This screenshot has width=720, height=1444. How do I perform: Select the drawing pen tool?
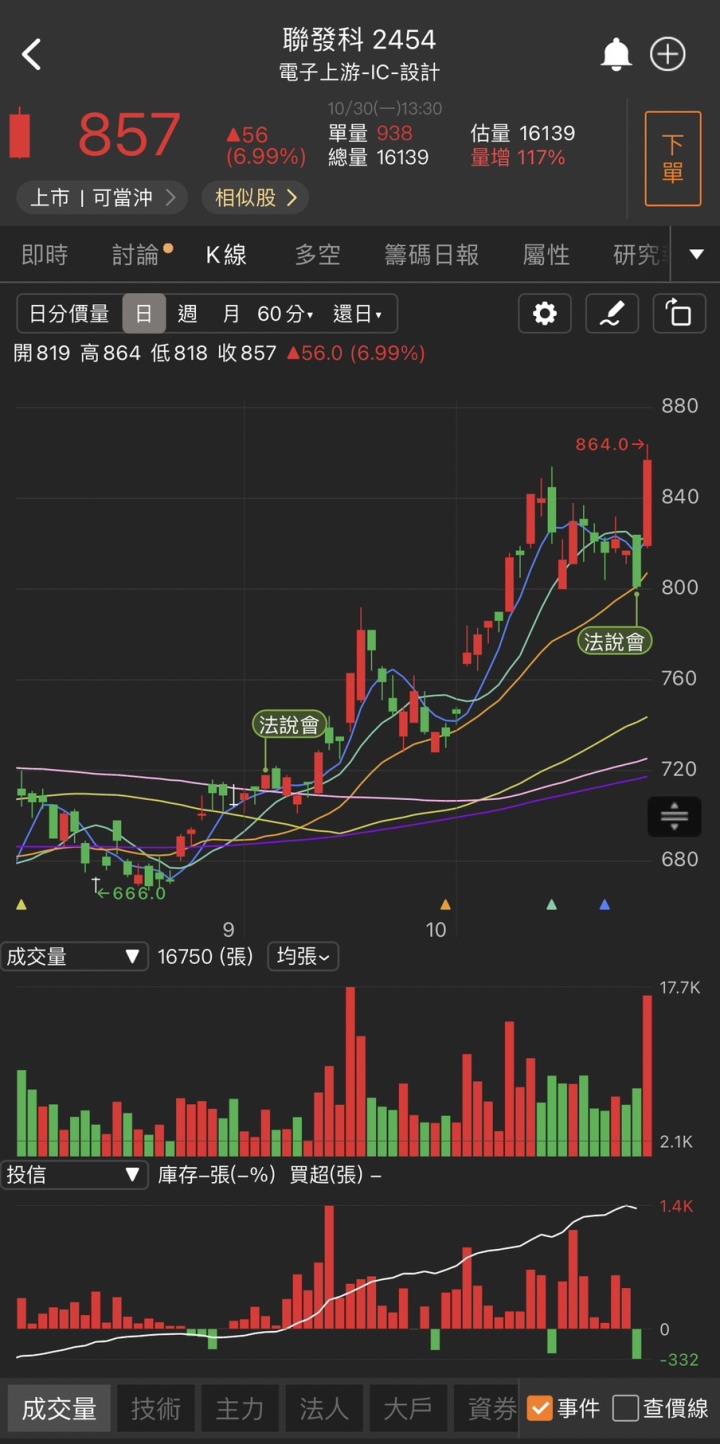pos(611,313)
